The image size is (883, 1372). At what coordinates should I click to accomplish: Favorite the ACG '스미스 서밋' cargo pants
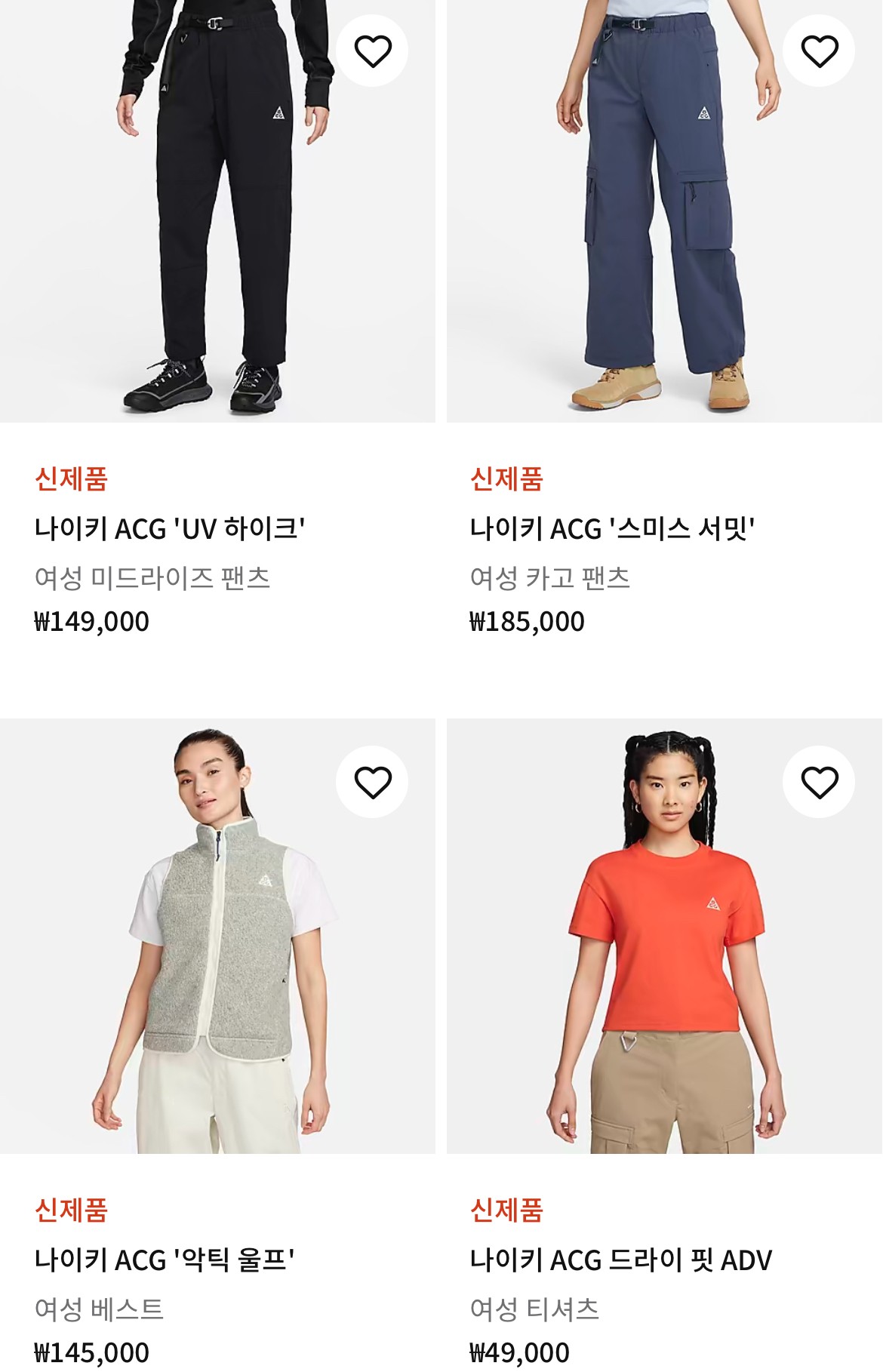tap(819, 51)
